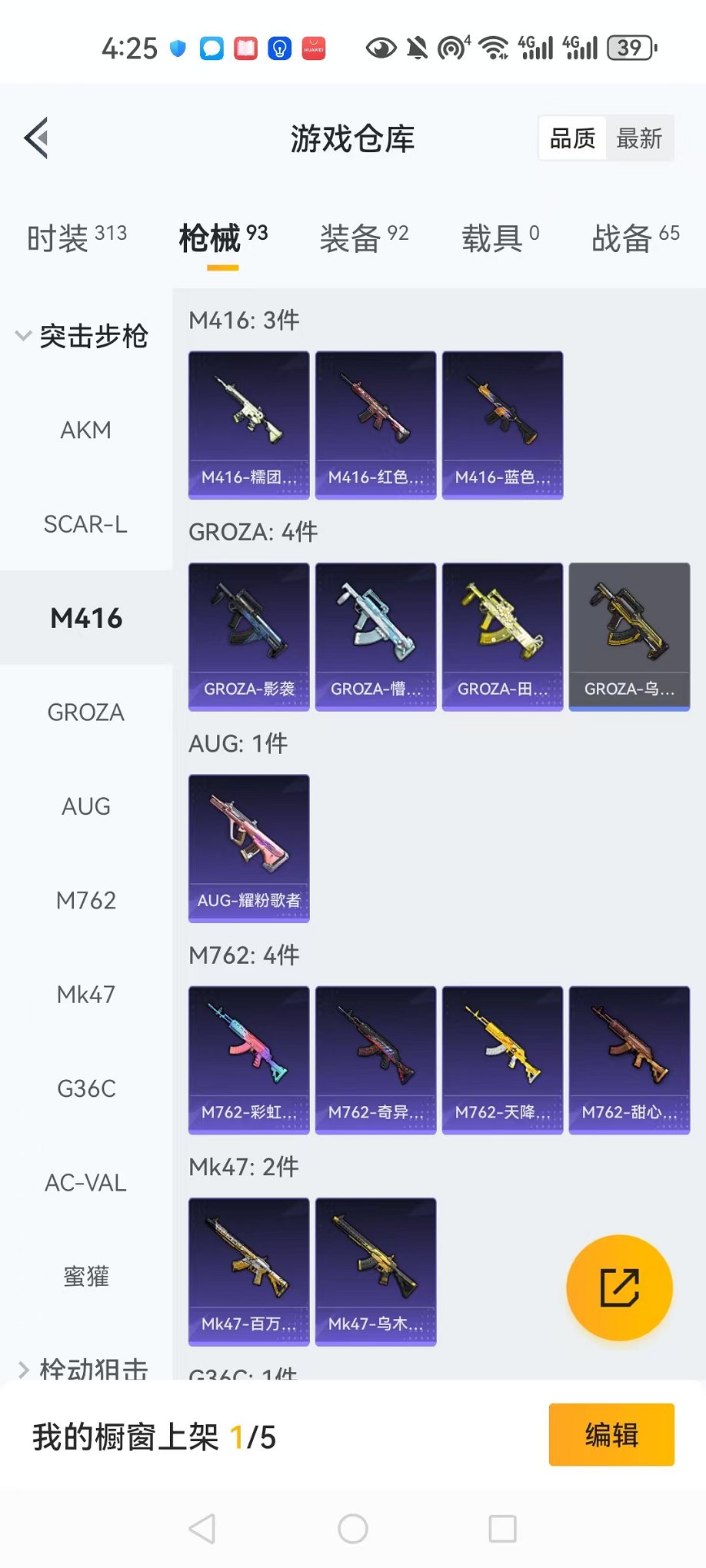The height and width of the screenshot is (1568, 706).
Task: Switch to the 载具 tab
Action: [500, 238]
